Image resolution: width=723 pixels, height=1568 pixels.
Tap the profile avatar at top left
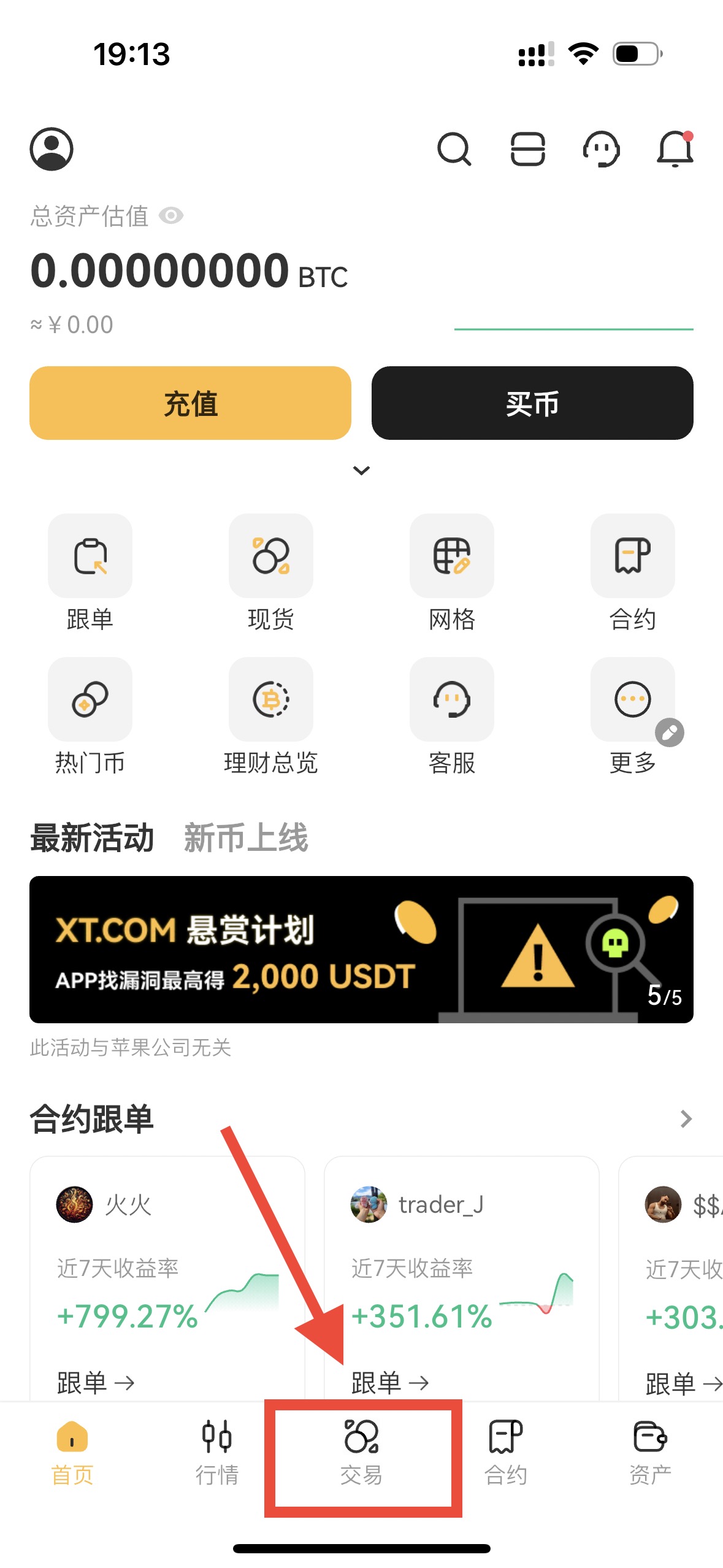click(x=53, y=149)
